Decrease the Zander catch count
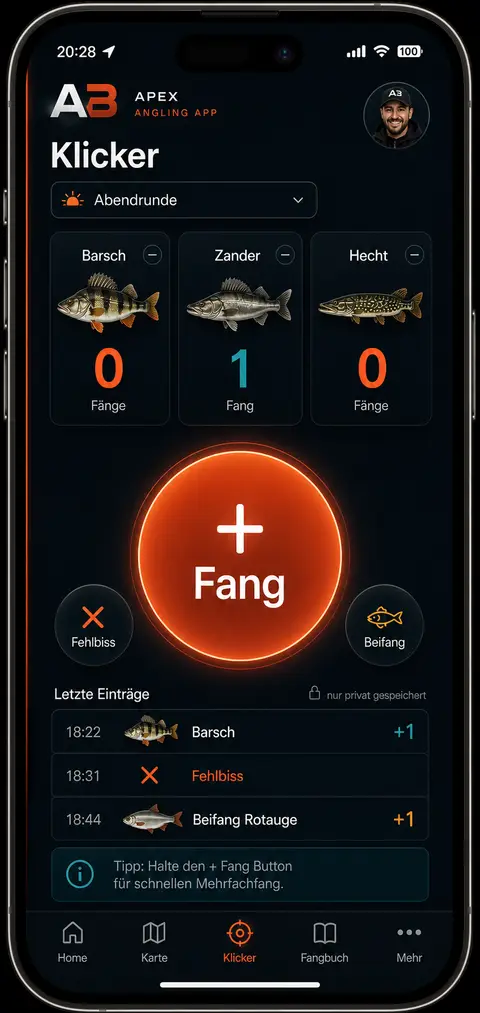The height and width of the screenshot is (1013, 480). click(x=285, y=255)
